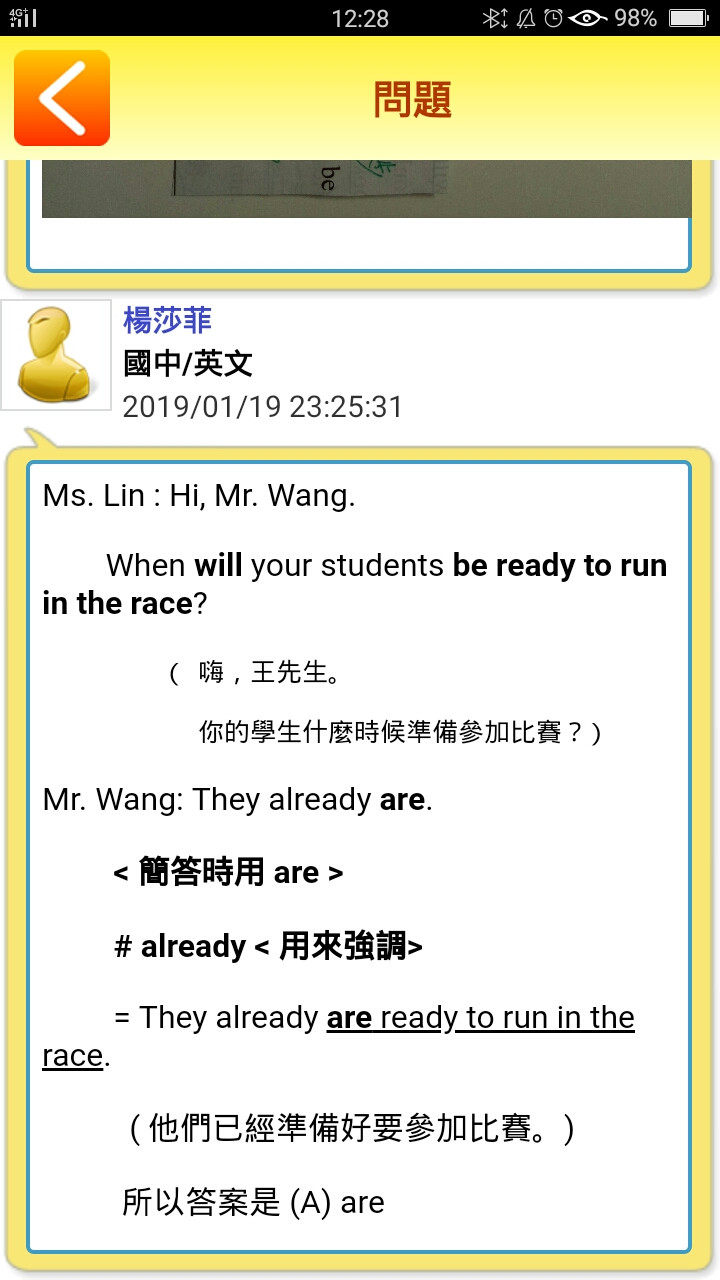Viewport: 720px width, 1280px height.
Task: Open the question photo at the top
Action: coord(366,189)
